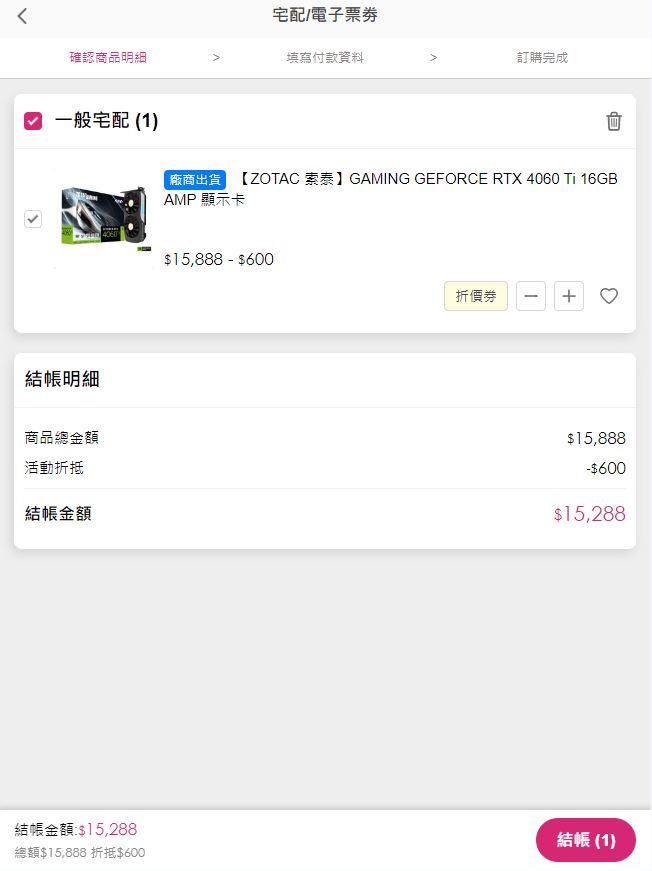Go back using the top-left arrow
The height and width of the screenshot is (871, 652).
[23, 16]
